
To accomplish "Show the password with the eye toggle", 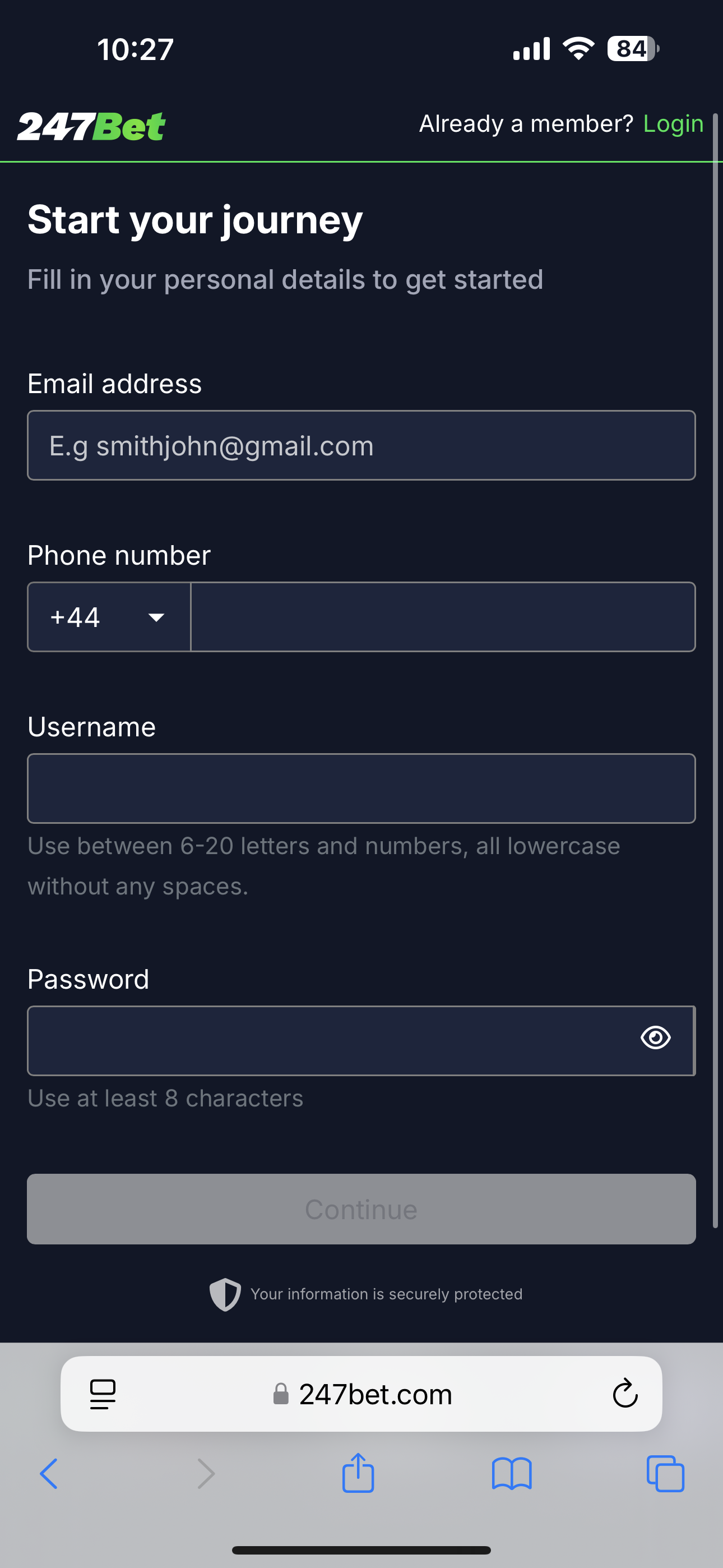I will pos(655,1039).
